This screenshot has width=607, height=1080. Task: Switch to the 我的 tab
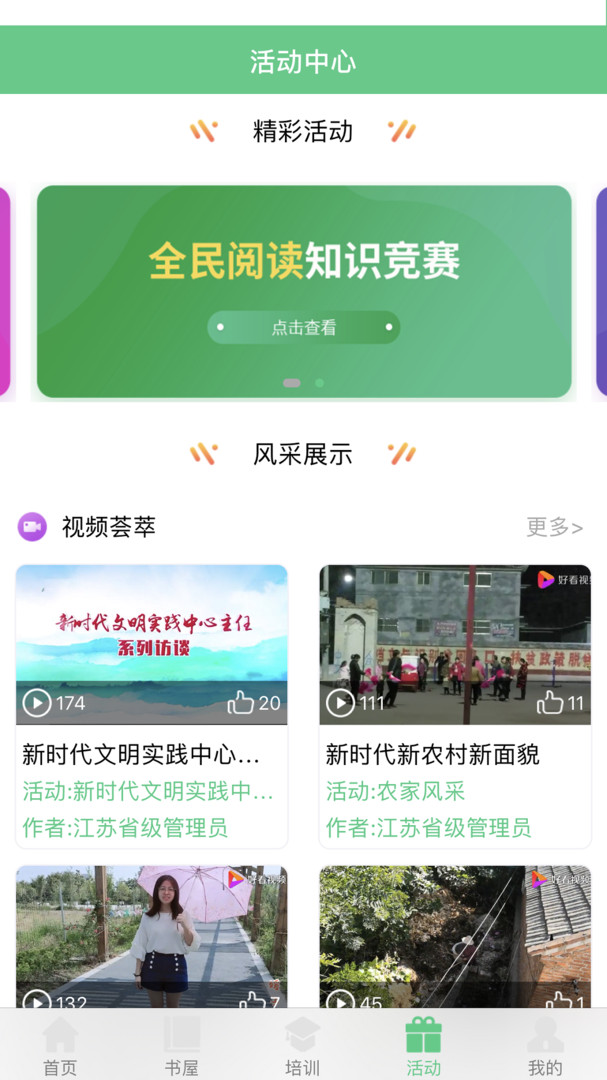(x=545, y=1046)
